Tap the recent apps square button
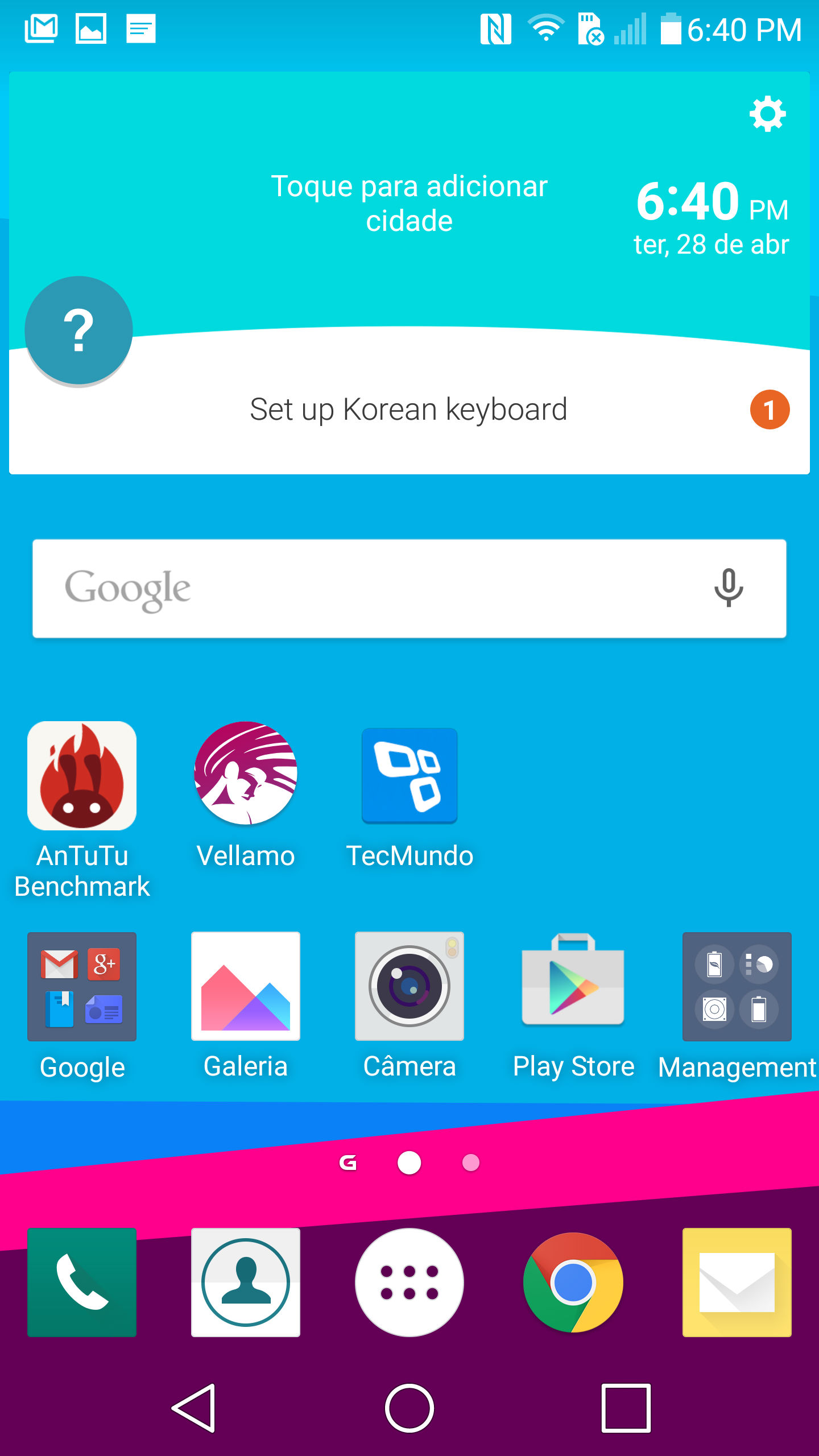 click(626, 1408)
